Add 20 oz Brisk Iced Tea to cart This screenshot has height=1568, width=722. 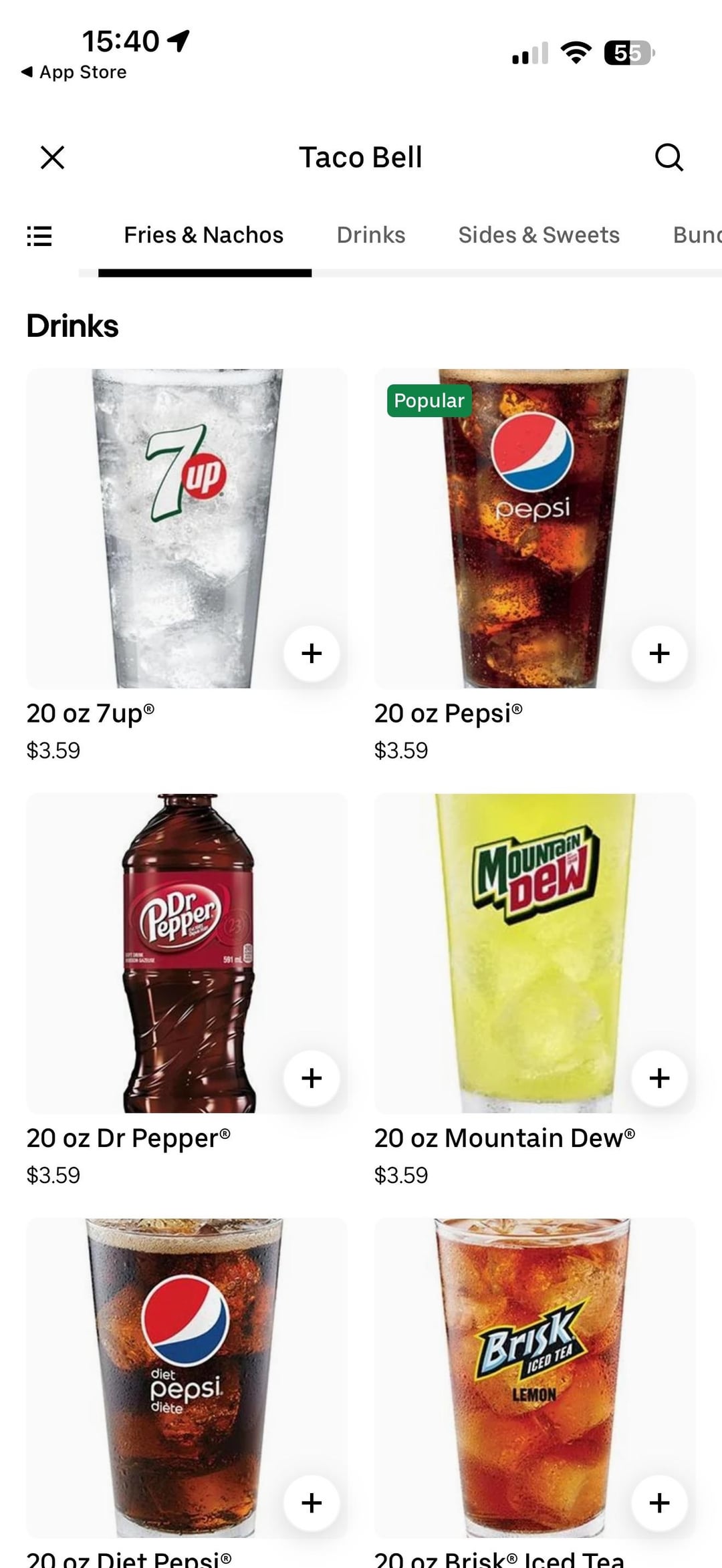(659, 1502)
